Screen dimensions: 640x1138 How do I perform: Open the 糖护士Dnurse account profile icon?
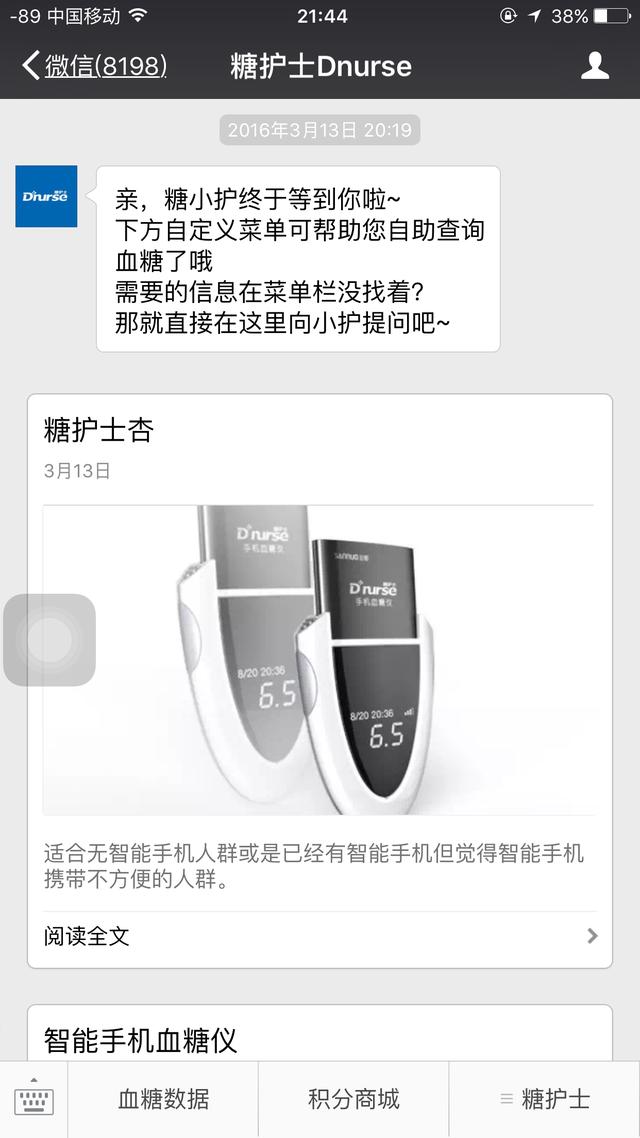click(x=595, y=66)
